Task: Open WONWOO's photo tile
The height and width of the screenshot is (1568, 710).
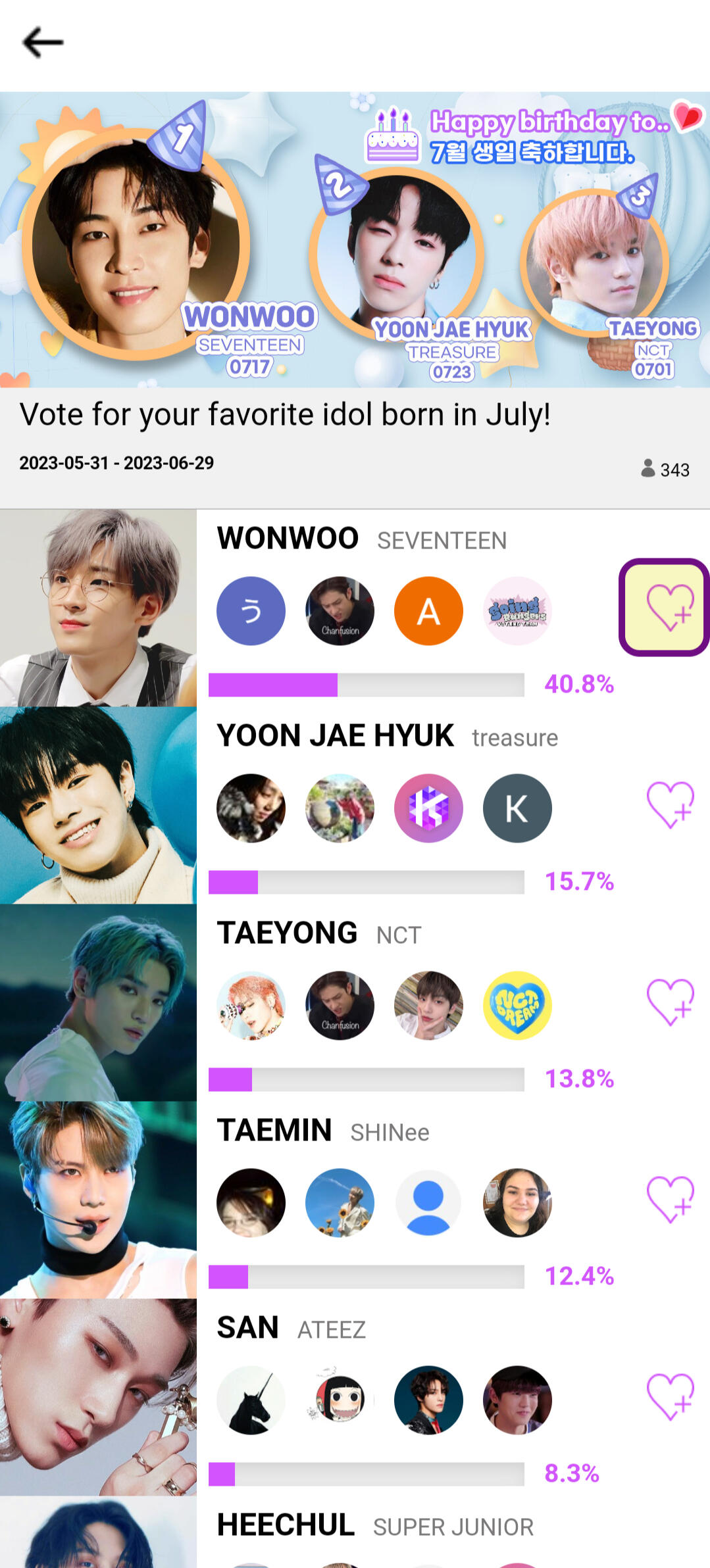Action: (x=98, y=608)
